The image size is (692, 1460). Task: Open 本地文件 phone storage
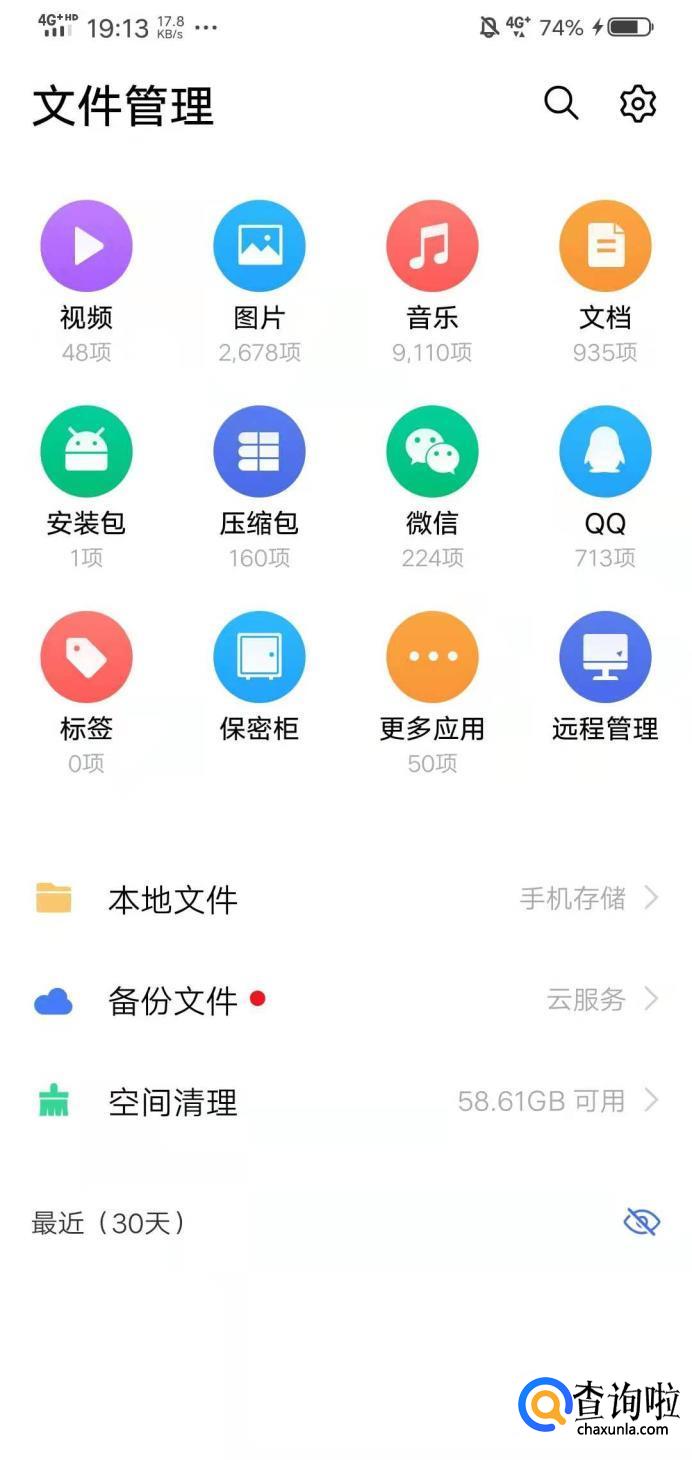point(346,899)
